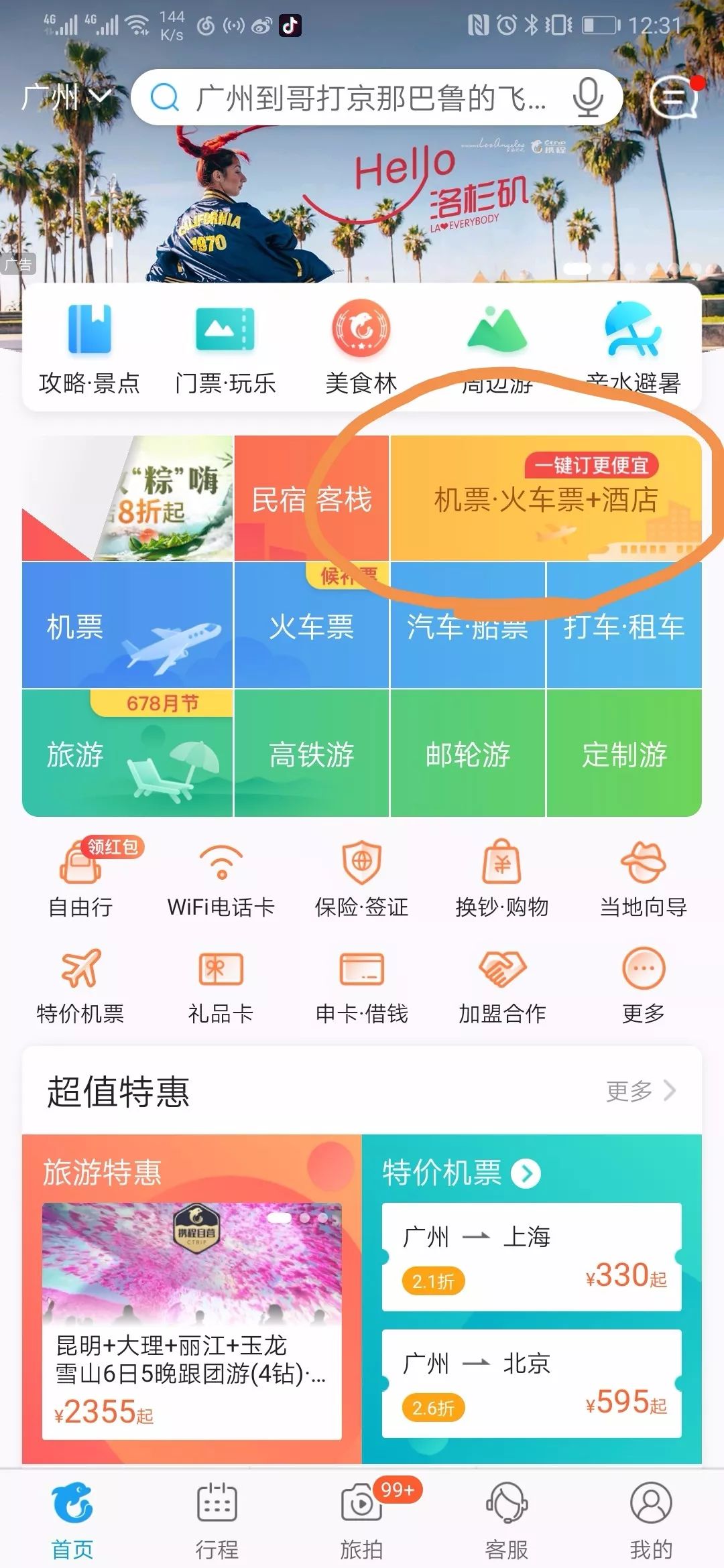
Task: Open WiFi电话卡 service
Action: click(221, 879)
